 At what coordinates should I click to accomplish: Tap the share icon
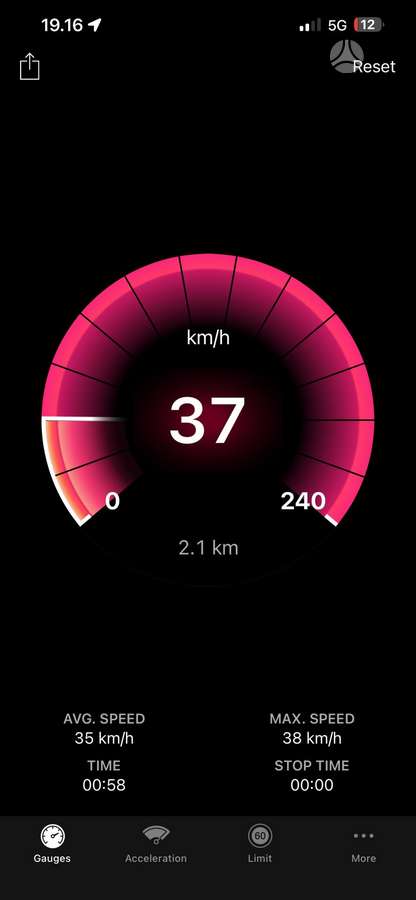[29, 66]
